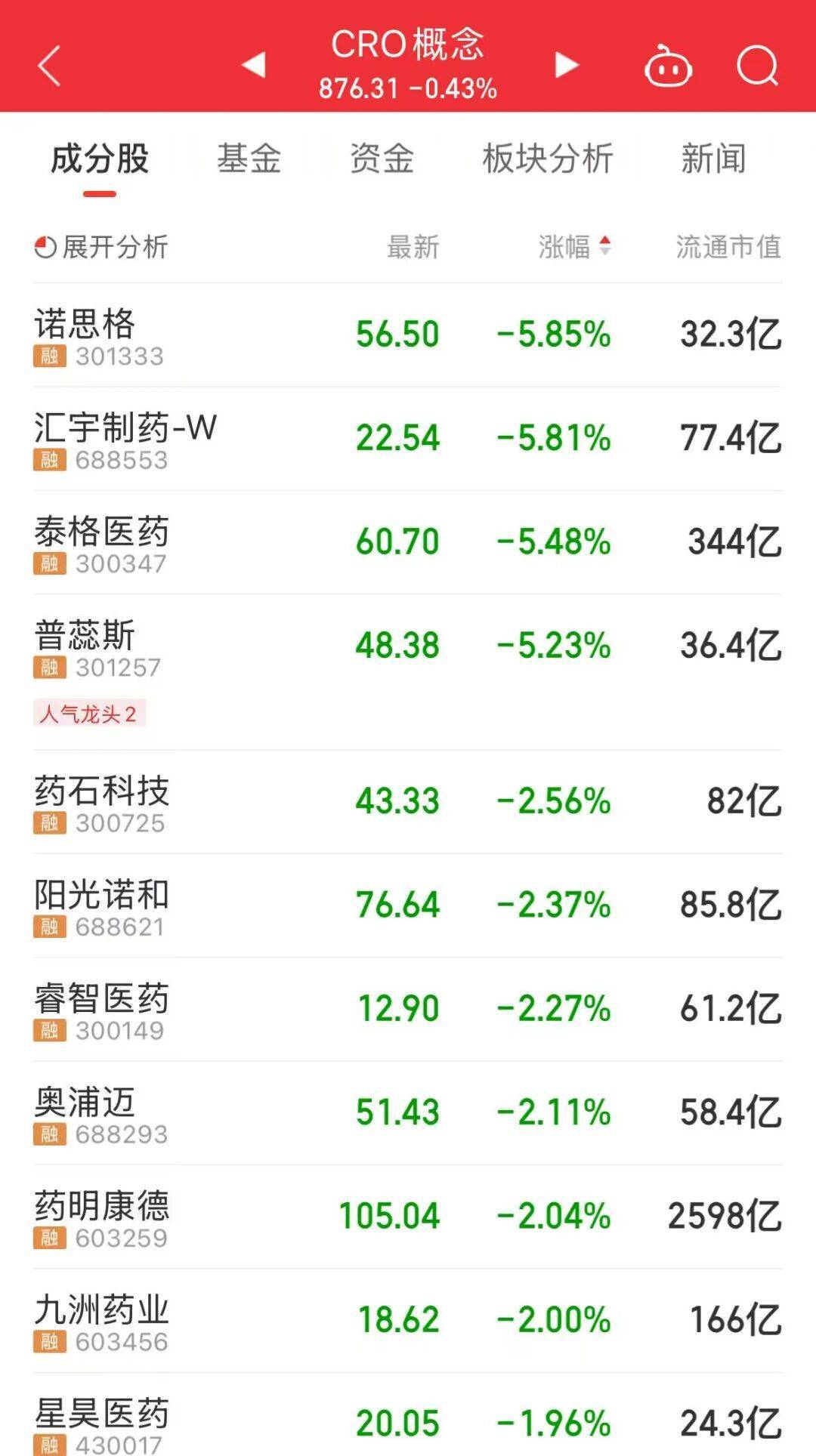Switch to the 板块分析 tab
The height and width of the screenshot is (1456, 816).
pos(546,158)
